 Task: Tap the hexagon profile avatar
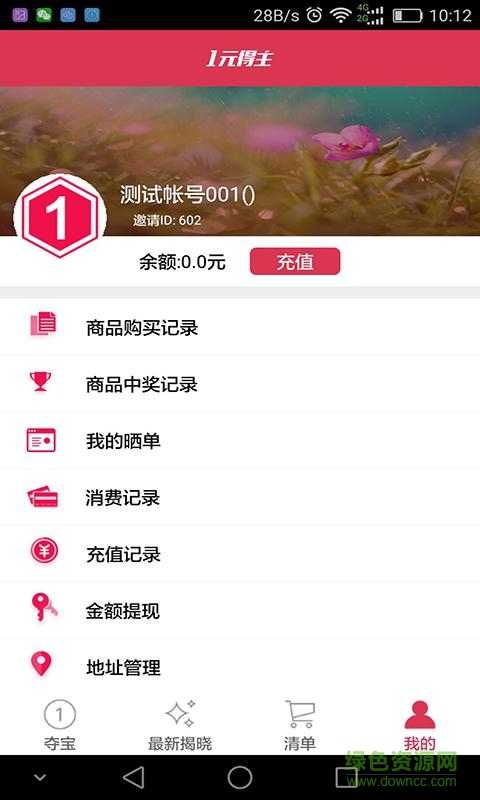(x=60, y=216)
